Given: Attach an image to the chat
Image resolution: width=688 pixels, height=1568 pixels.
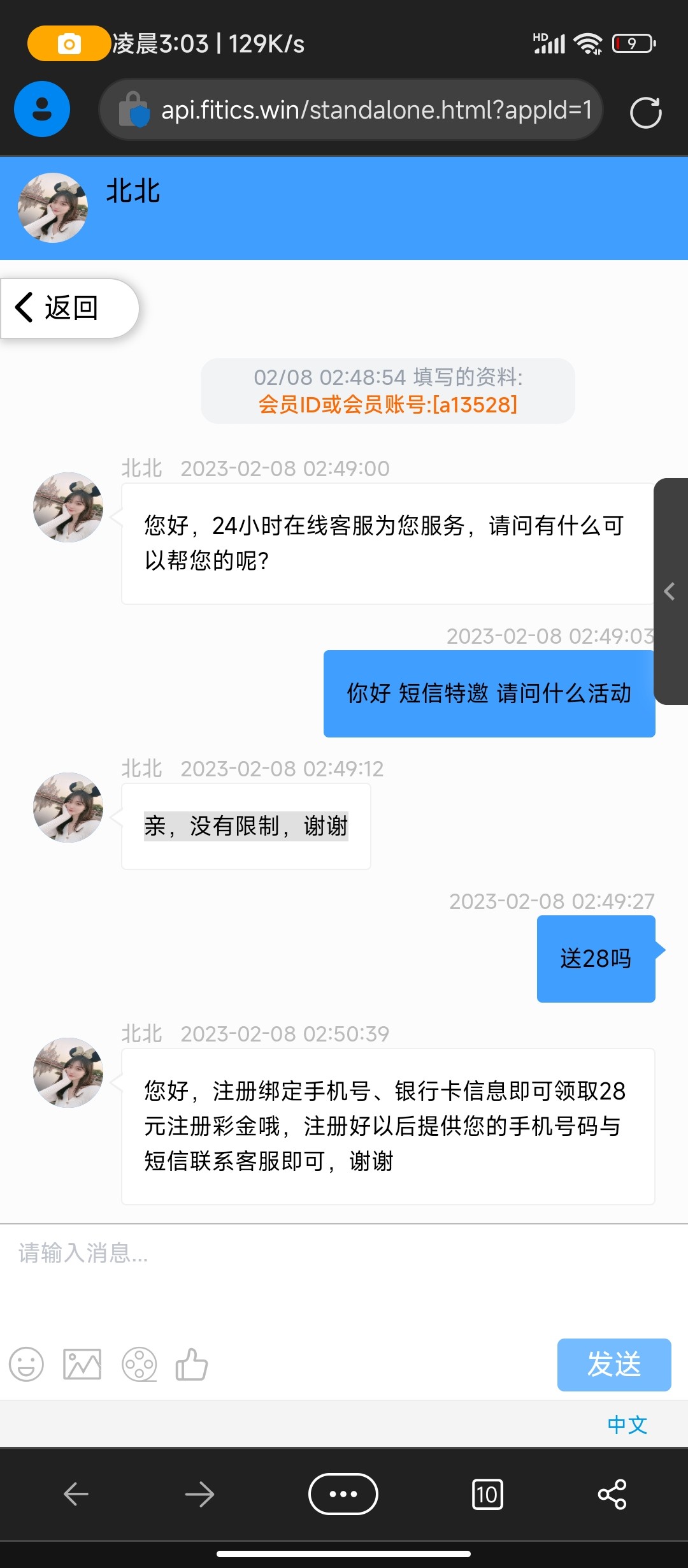Looking at the screenshot, I should (82, 1364).
